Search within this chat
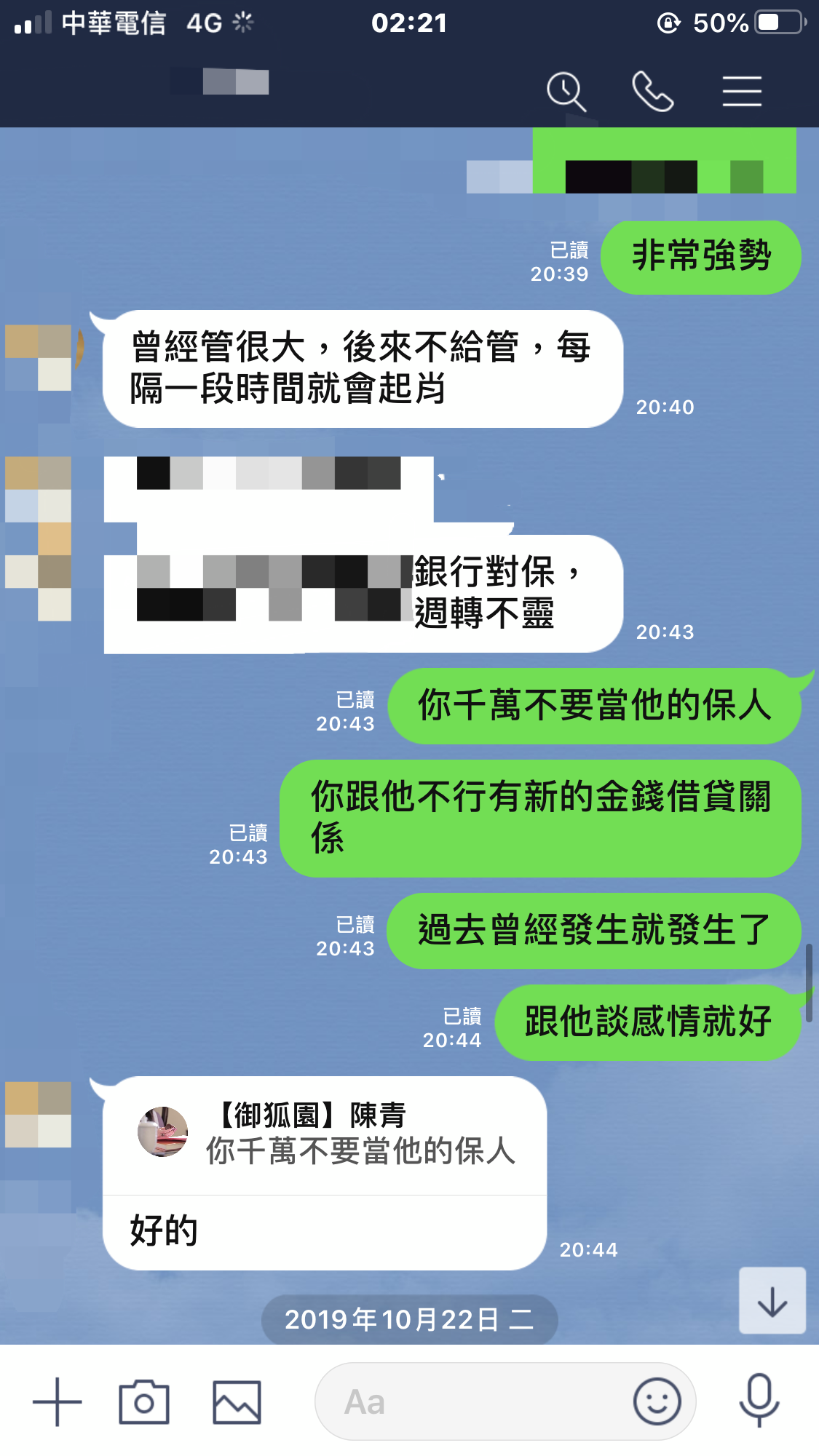819x1456 pixels. (x=566, y=92)
